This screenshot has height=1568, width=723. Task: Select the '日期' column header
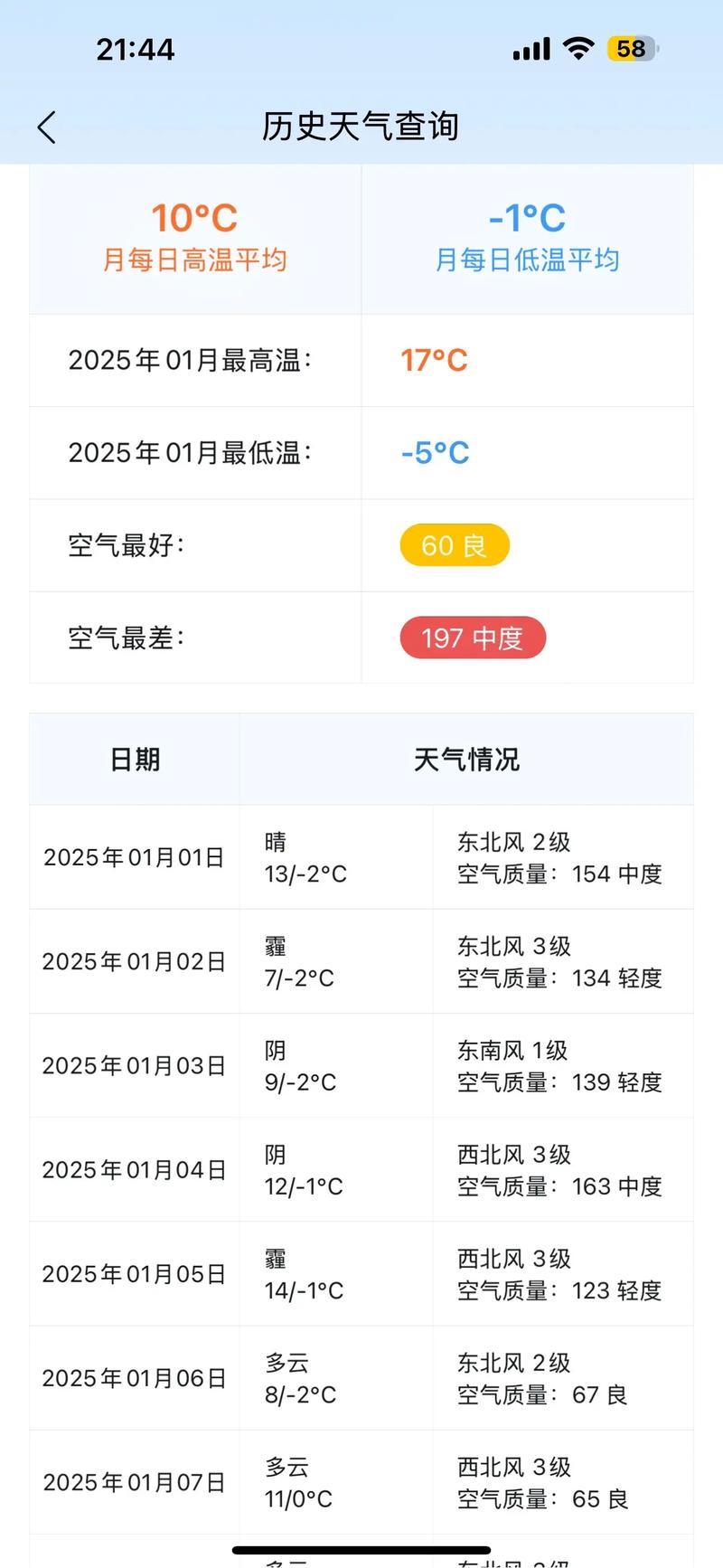(134, 760)
